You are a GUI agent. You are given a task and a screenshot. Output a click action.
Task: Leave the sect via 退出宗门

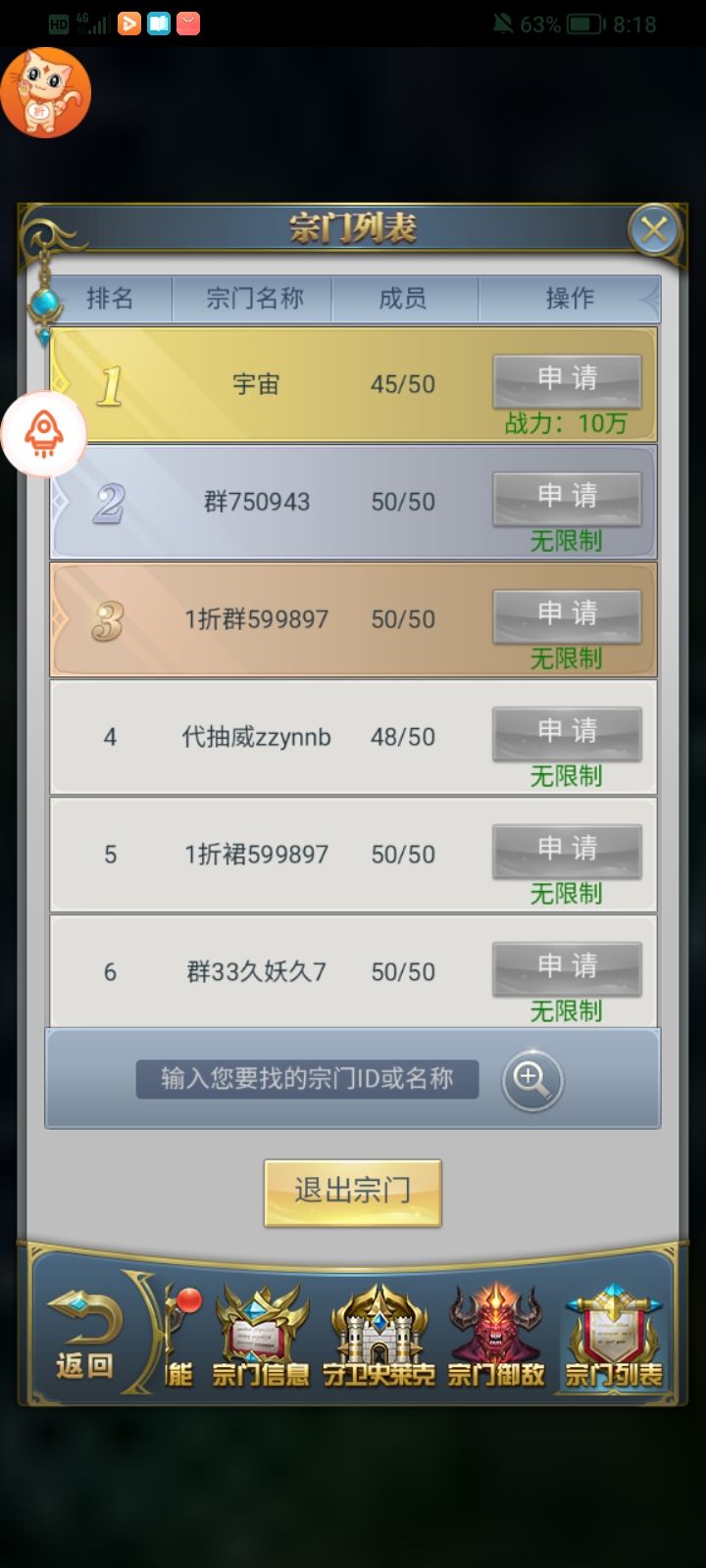pos(352,1192)
